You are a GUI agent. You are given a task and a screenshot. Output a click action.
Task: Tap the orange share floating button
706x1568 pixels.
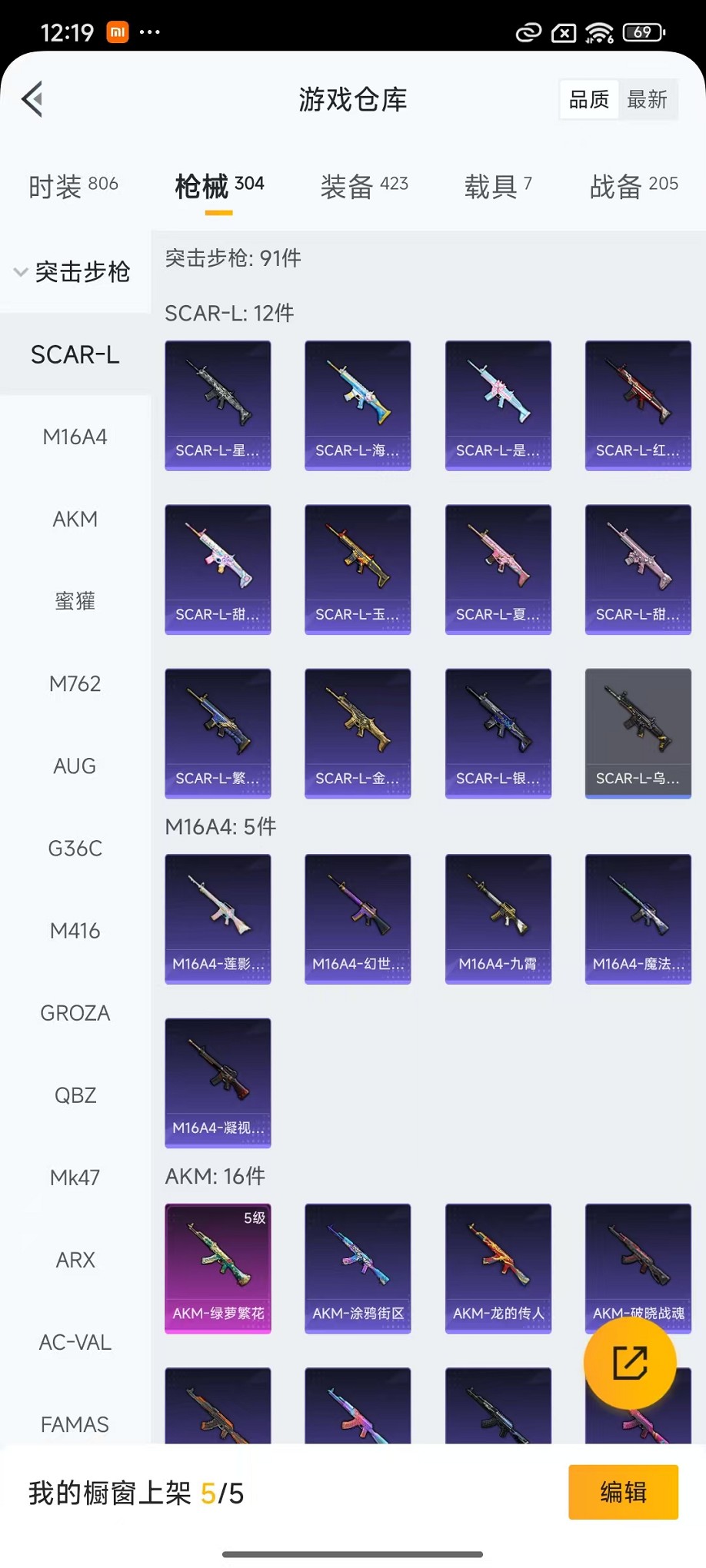pos(630,1363)
